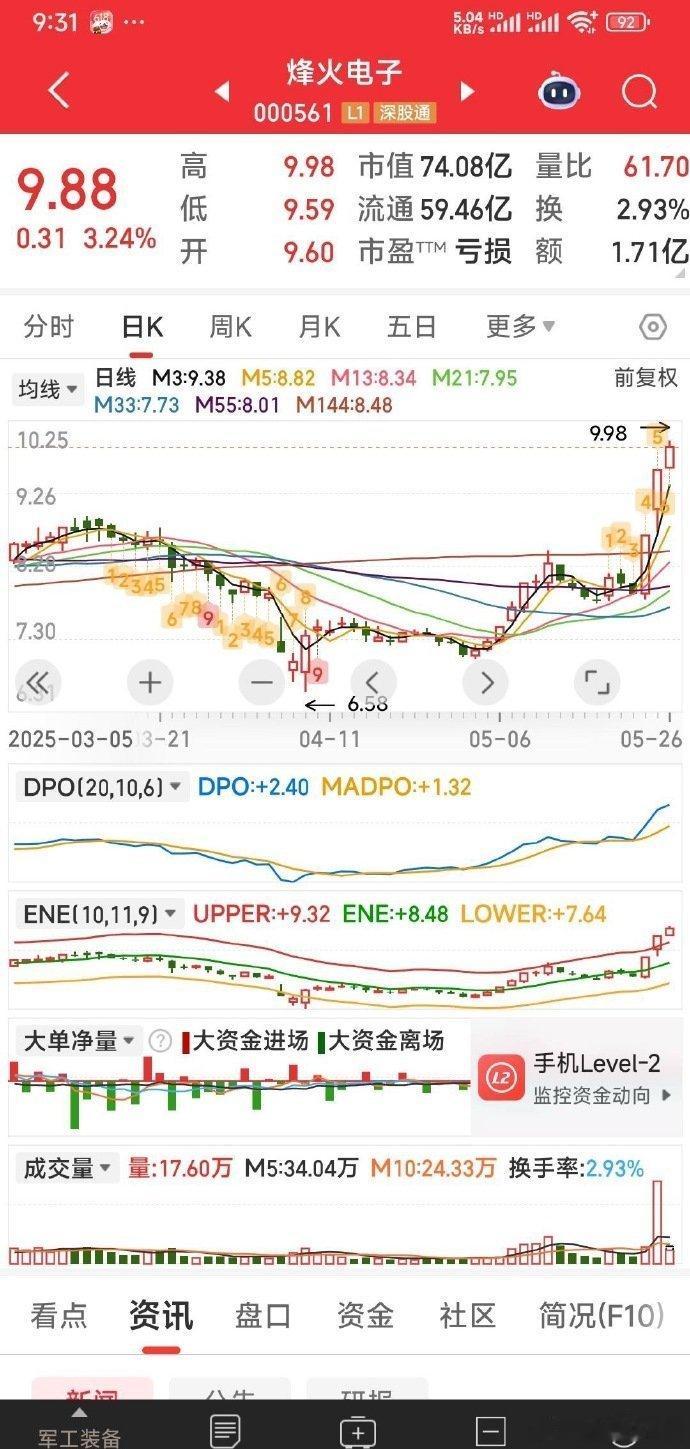Select the 月K chart tab

click(320, 326)
